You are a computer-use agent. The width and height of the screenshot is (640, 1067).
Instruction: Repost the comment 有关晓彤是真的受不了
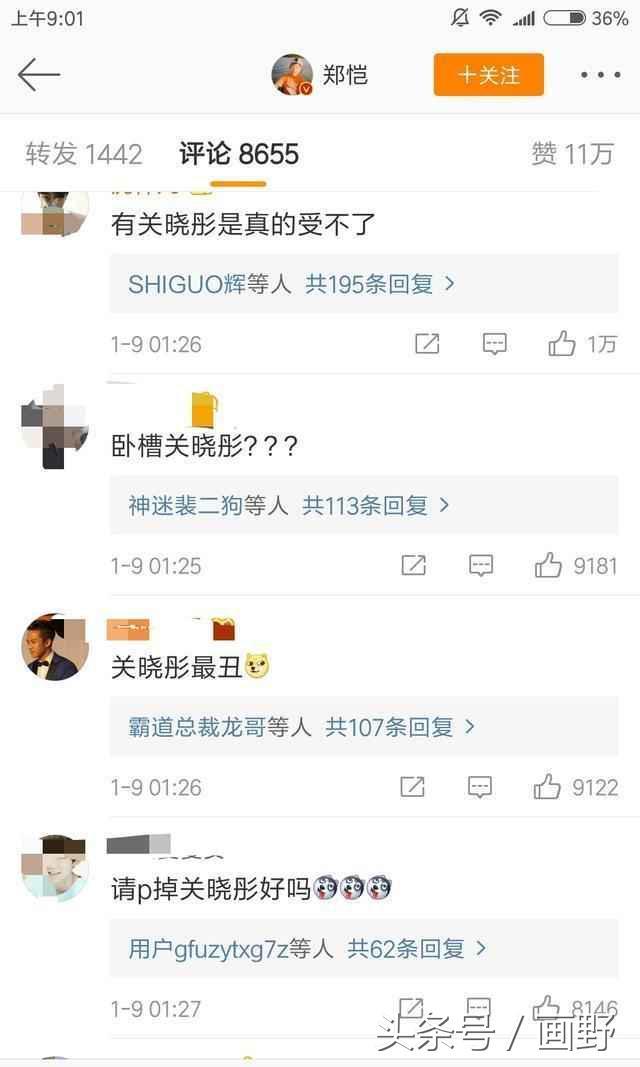427,344
